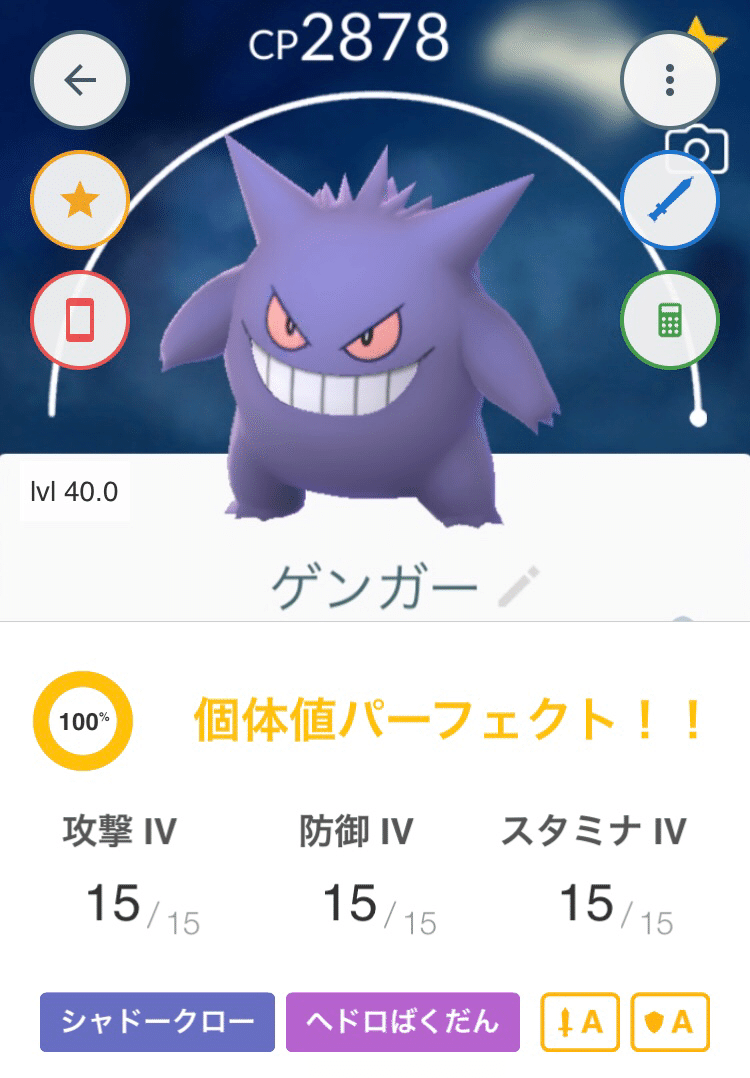Screen dimensions: 750x1078
Task: Toggle the shield A defense badge
Action: click(672, 1022)
